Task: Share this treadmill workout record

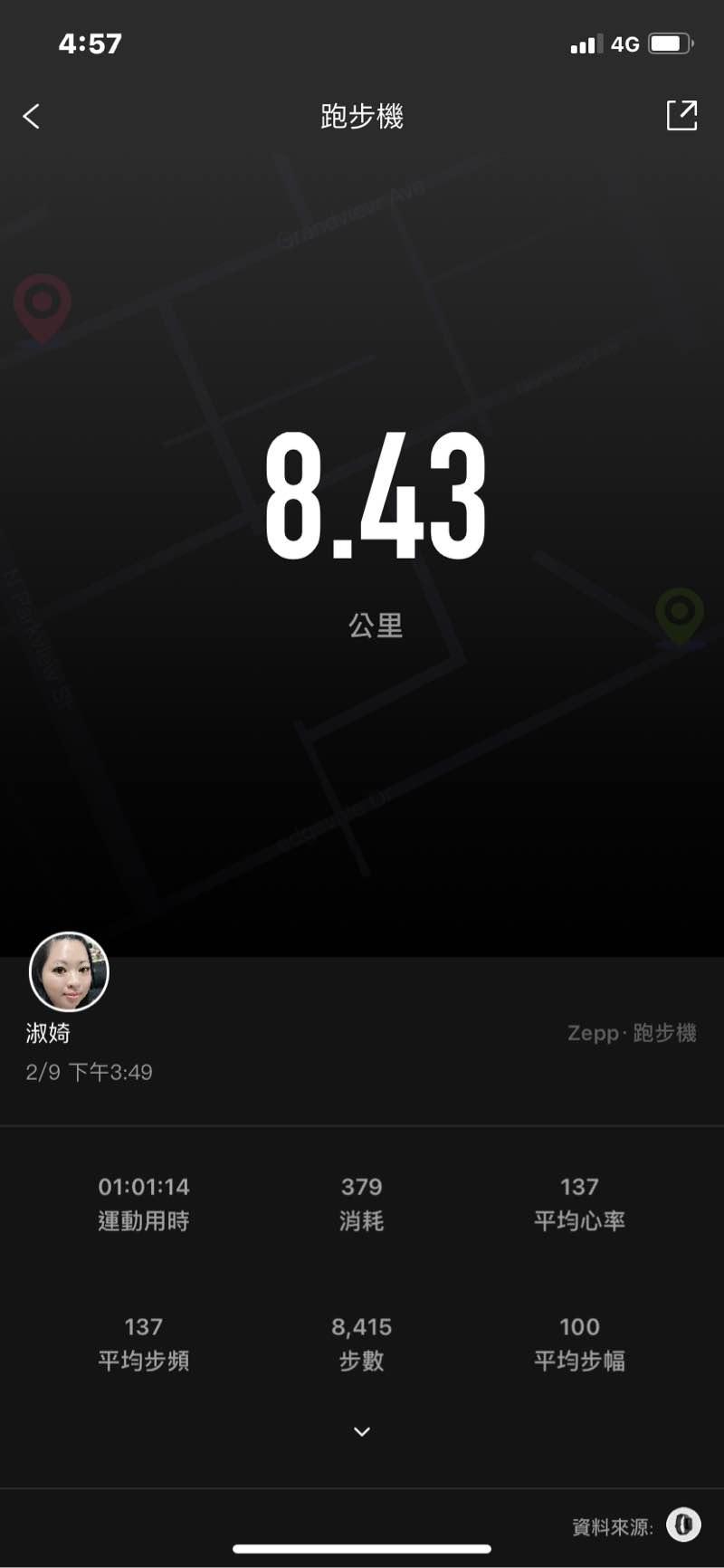Action: tap(681, 116)
